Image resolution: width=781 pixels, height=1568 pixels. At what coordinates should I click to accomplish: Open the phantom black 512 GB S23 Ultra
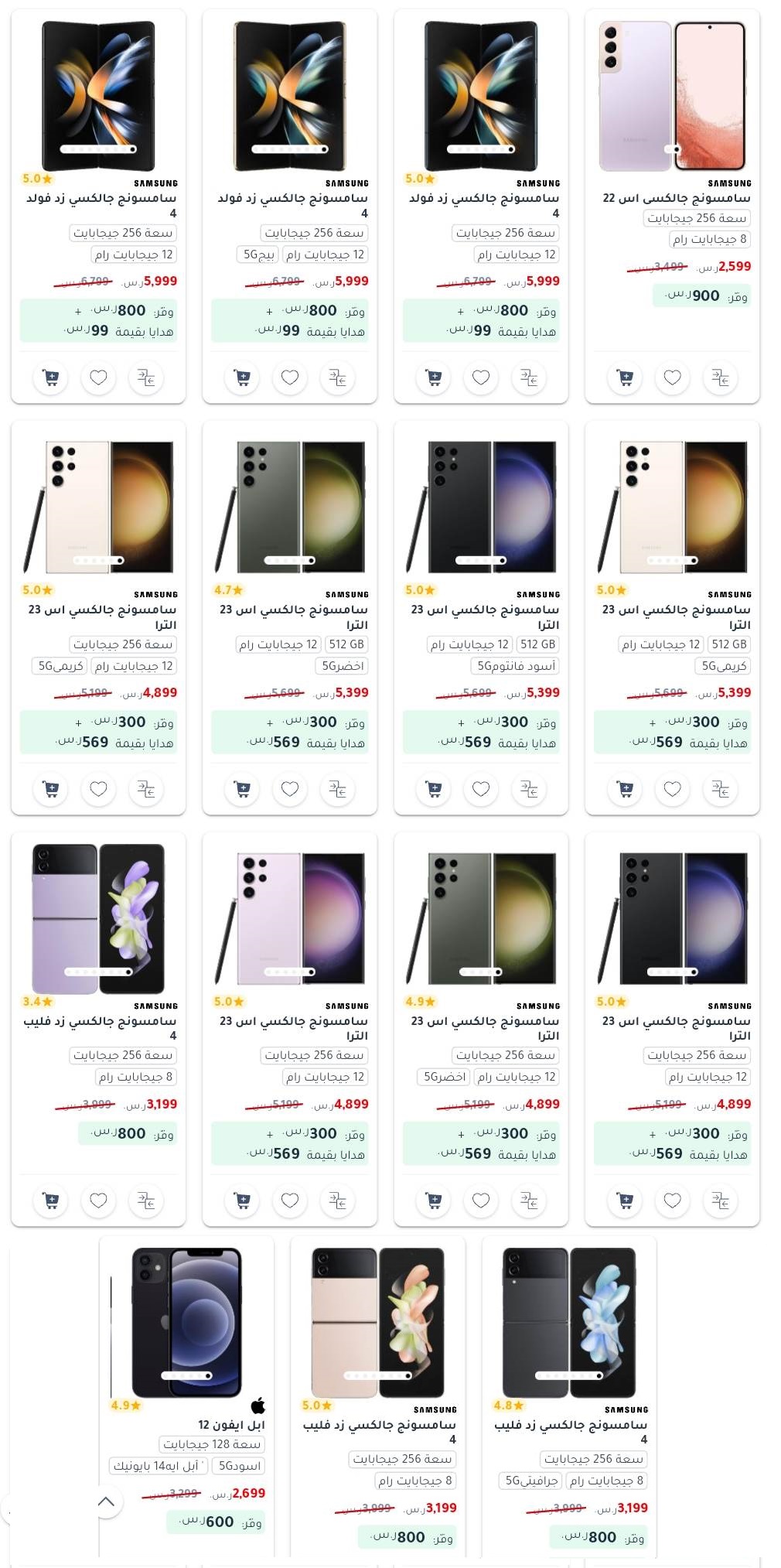point(481,617)
